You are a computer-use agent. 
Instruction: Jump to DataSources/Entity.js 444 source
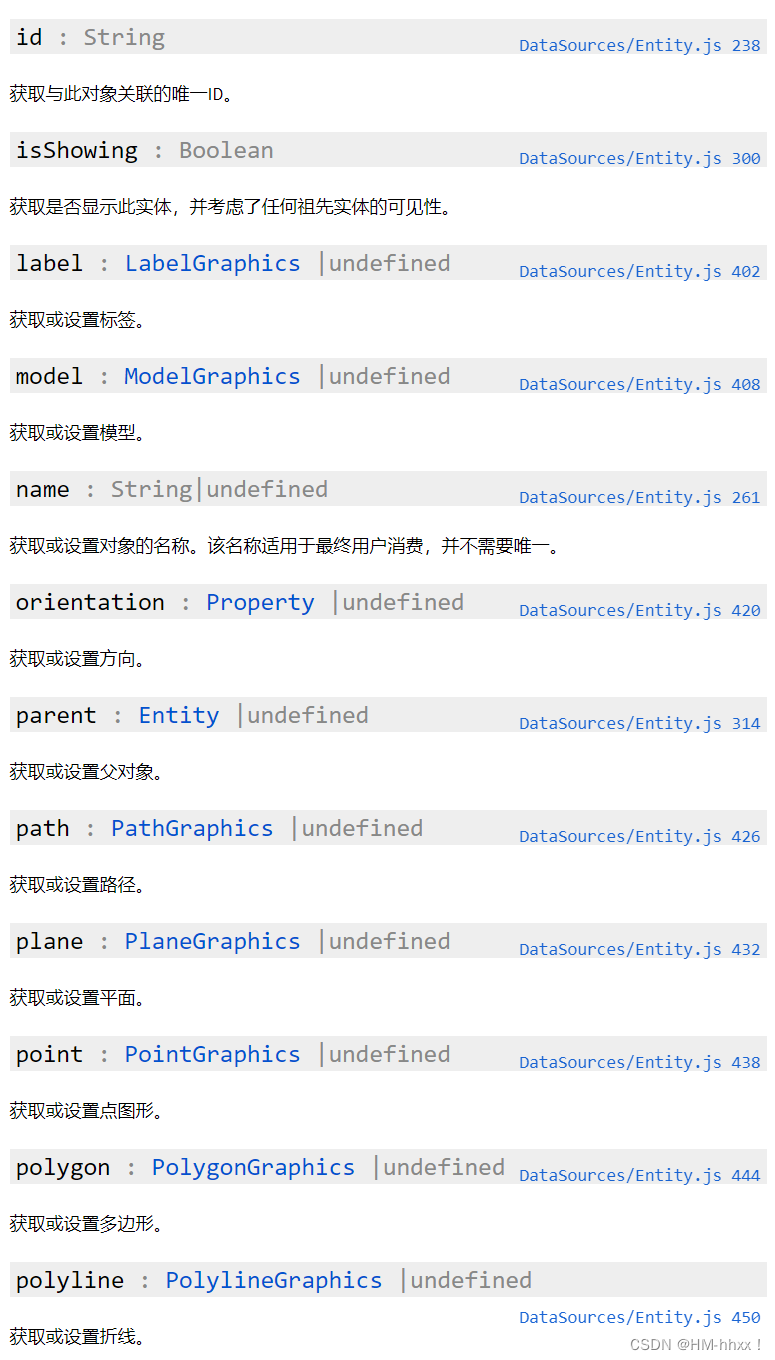(x=639, y=1175)
